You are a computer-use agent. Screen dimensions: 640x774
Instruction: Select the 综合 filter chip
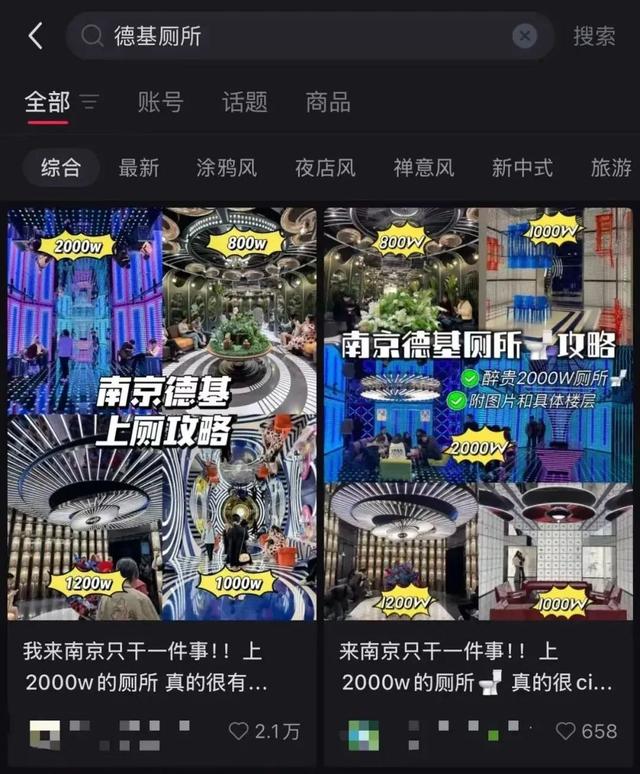61,168
